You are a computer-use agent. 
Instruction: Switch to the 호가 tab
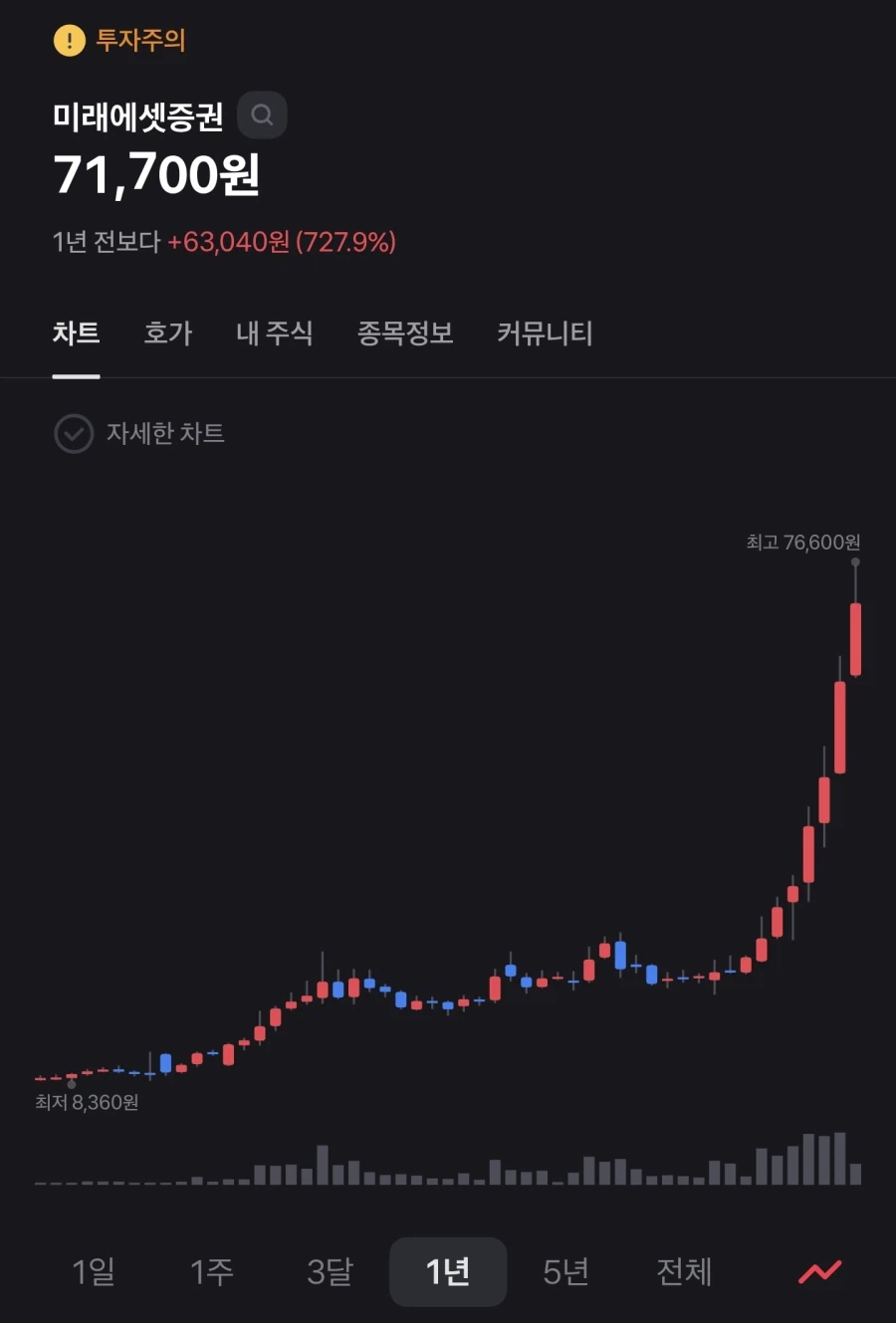[x=167, y=333]
